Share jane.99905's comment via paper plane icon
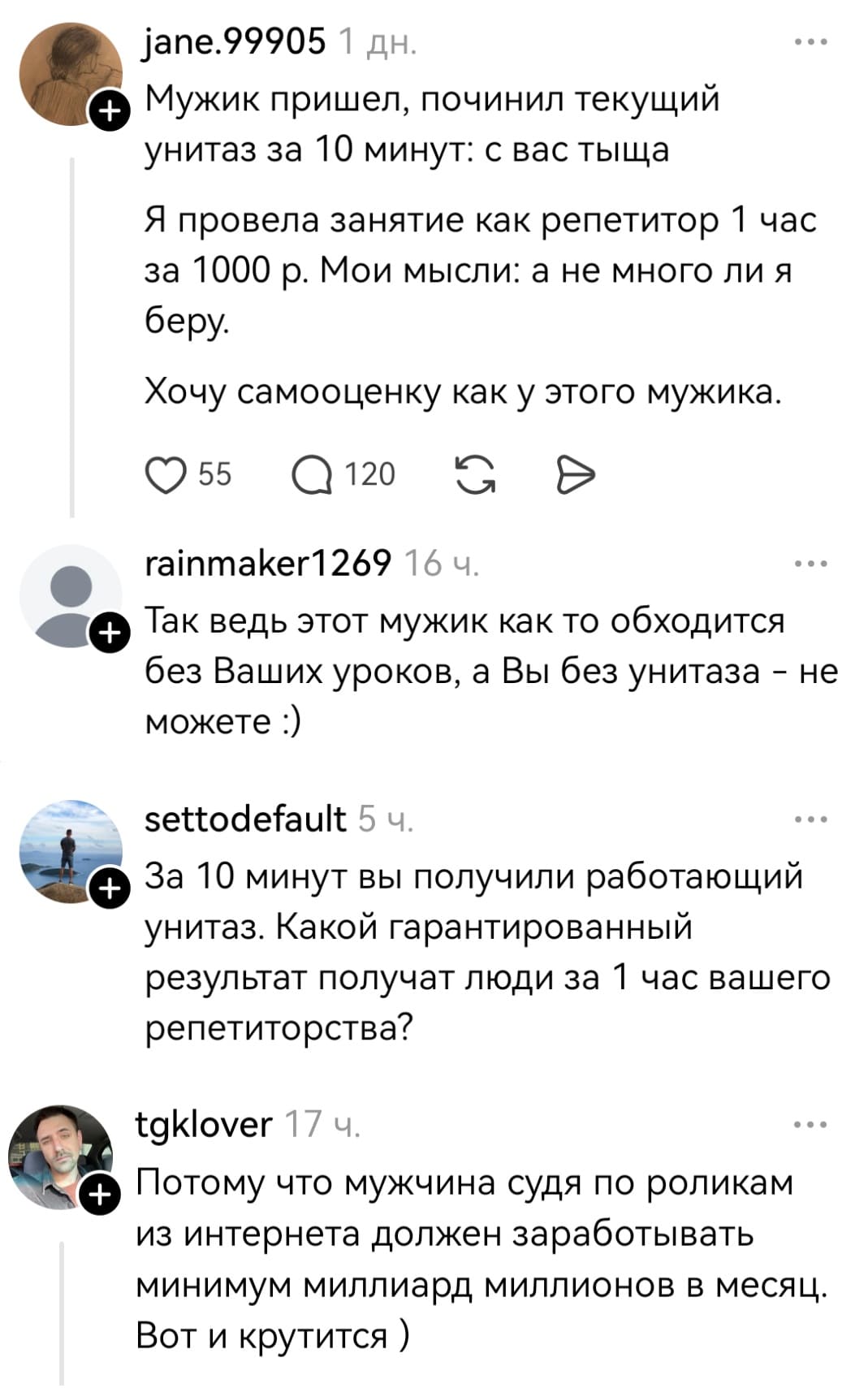Screen dimensions: 868x1388 click(577, 474)
